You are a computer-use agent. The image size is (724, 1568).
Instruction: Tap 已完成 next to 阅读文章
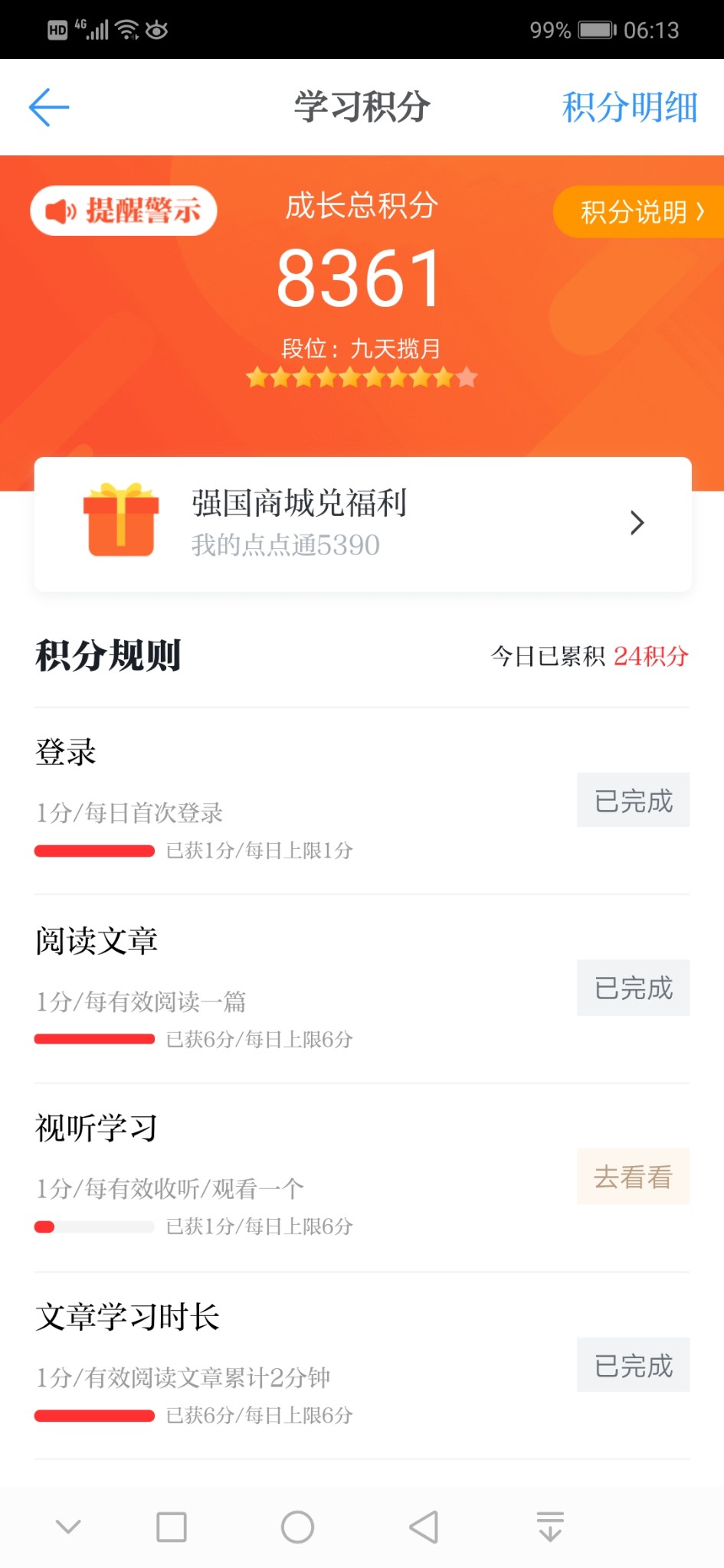pyautogui.click(x=633, y=988)
